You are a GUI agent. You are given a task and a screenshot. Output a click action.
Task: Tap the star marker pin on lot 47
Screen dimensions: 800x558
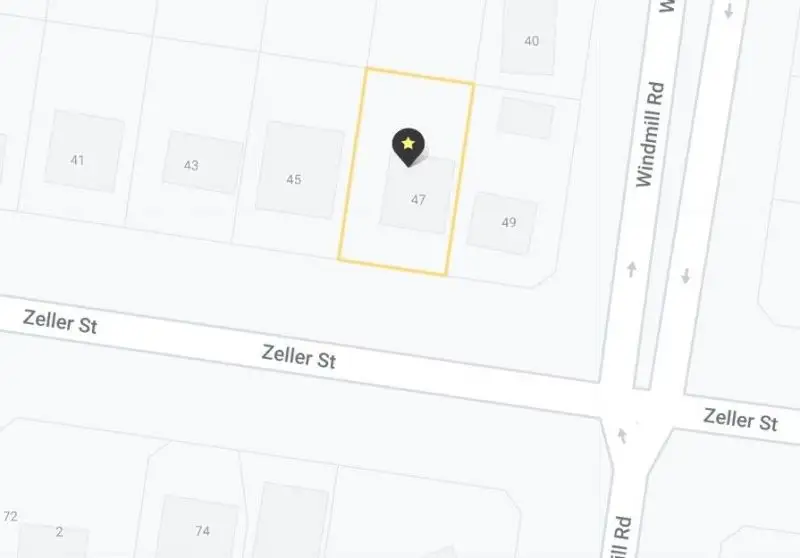point(408,146)
